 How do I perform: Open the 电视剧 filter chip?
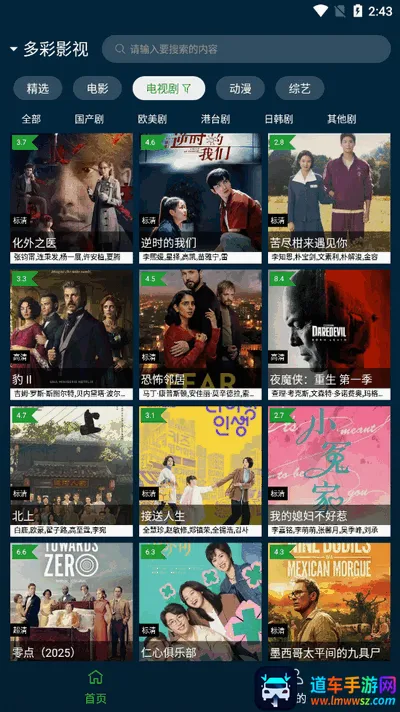click(169, 88)
